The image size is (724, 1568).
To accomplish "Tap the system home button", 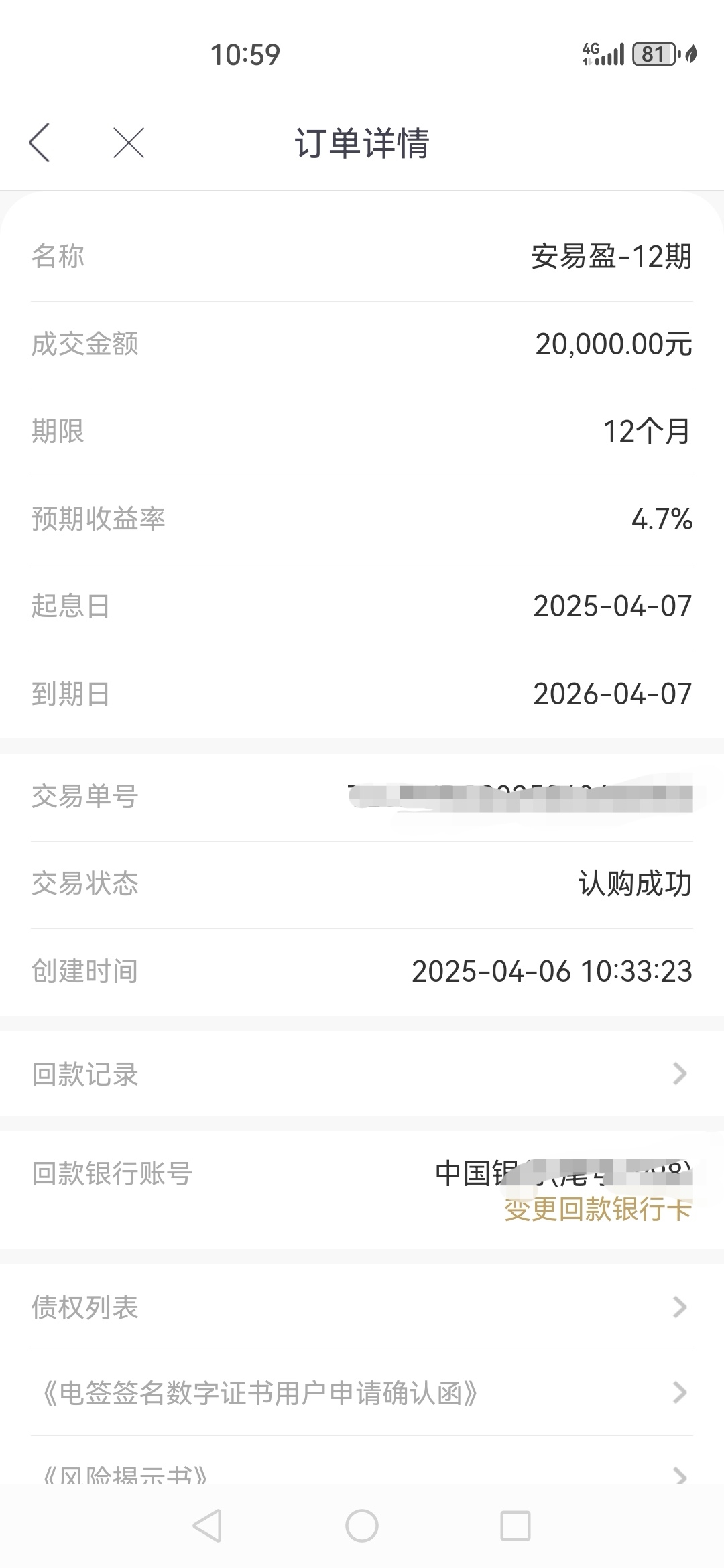I will pos(362,1526).
